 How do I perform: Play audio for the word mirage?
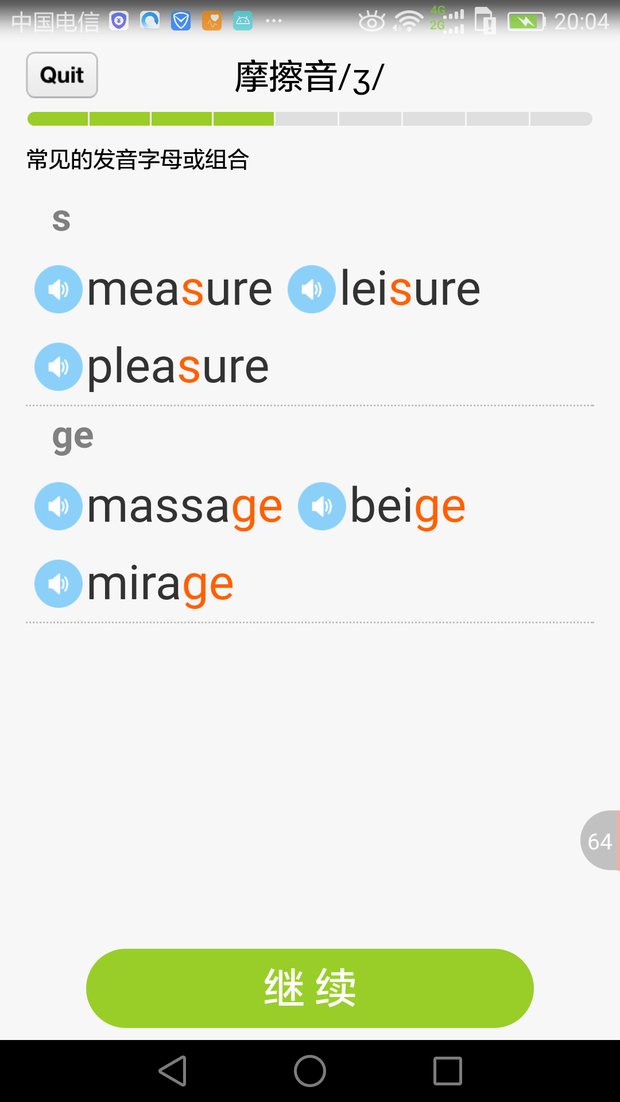tap(58, 584)
